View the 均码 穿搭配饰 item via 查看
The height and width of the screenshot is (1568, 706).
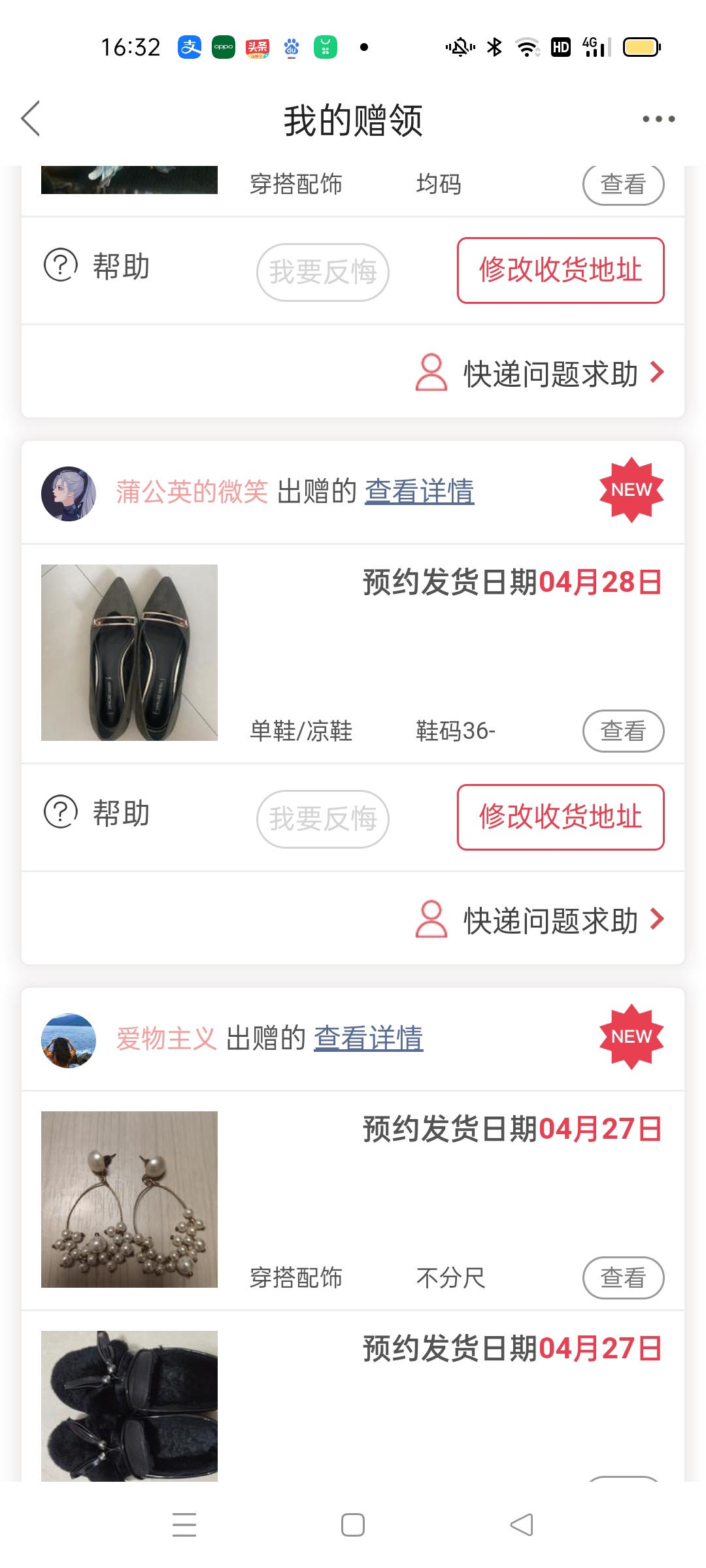pyautogui.click(x=623, y=185)
